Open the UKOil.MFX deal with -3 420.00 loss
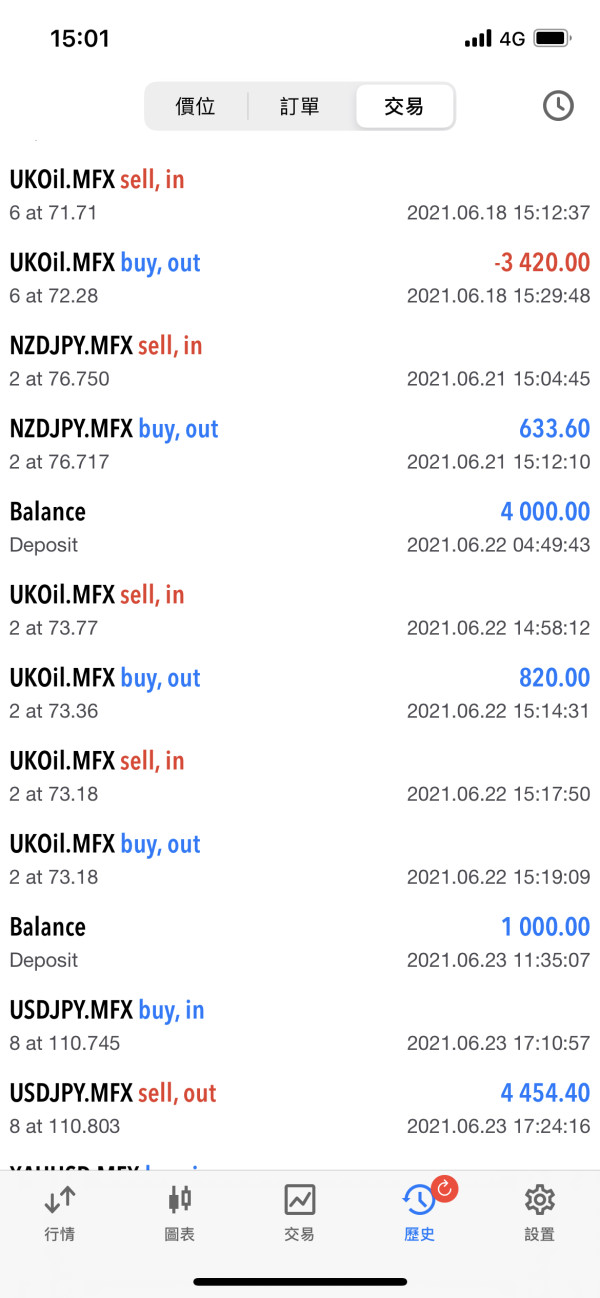 [300, 279]
